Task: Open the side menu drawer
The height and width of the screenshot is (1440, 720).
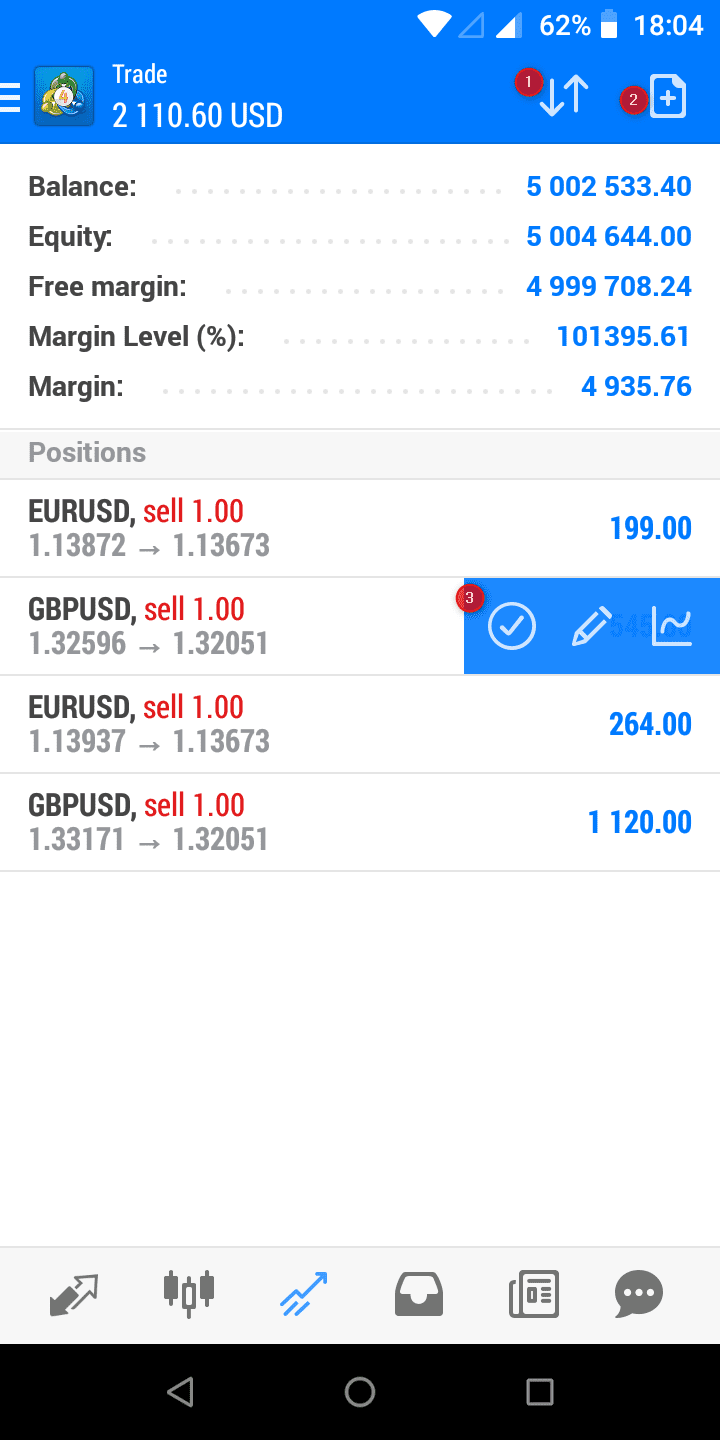Action: [11, 97]
